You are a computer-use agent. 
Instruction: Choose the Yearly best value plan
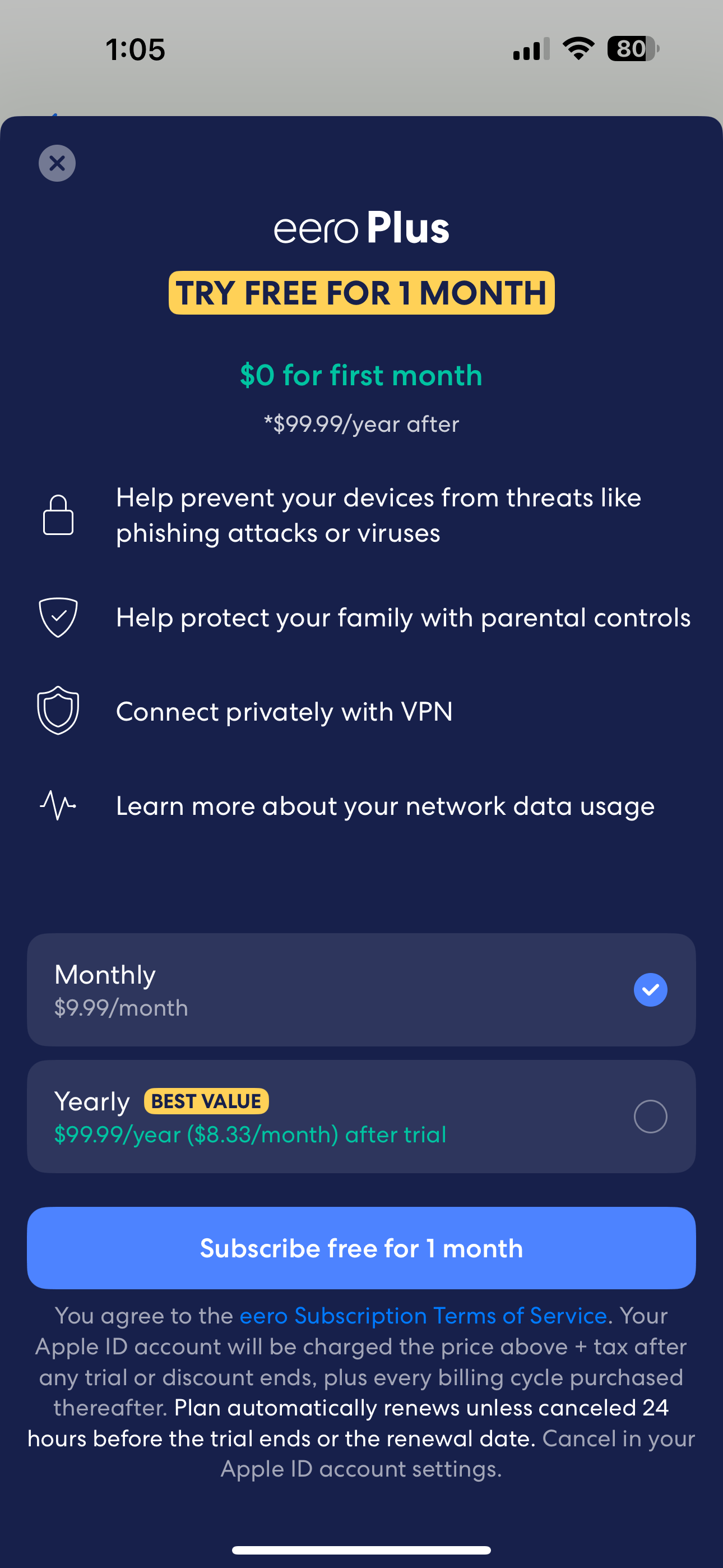tap(361, 1117)
